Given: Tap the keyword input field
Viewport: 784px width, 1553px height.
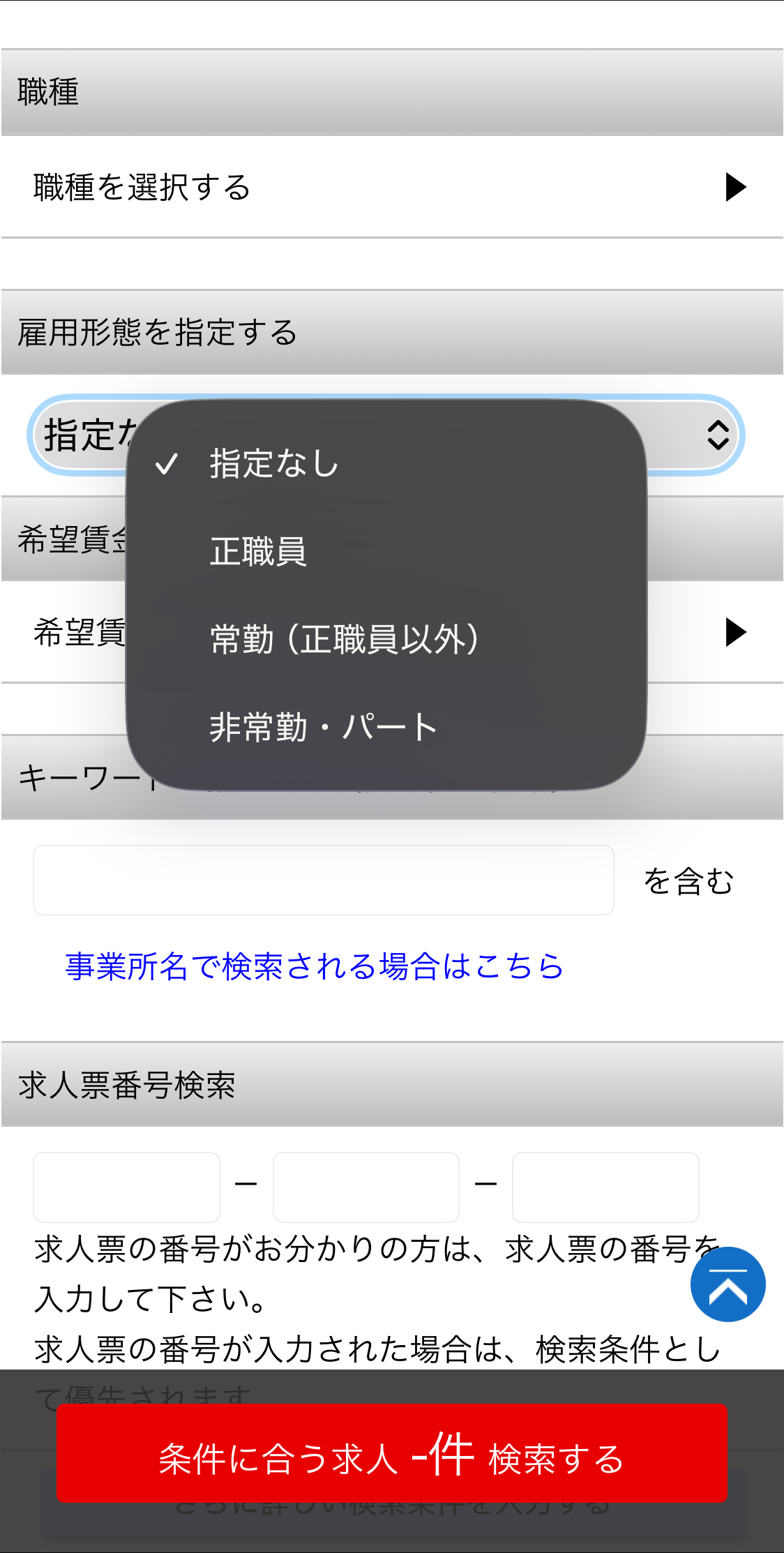Looking at the screenshot, I should click(323, 880).
